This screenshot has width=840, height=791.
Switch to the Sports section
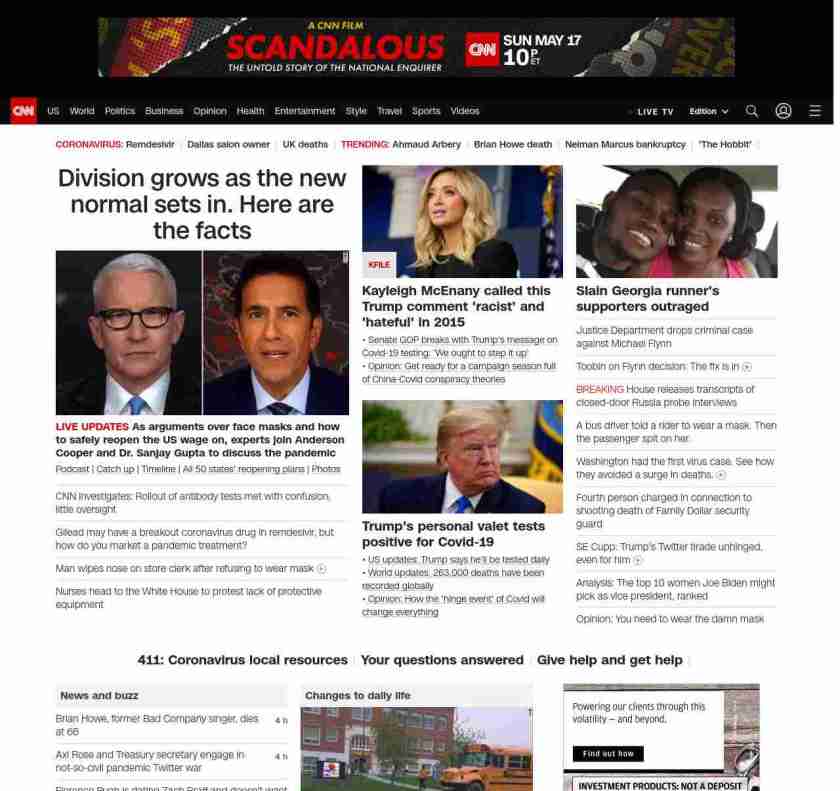[x=426, y=111]
